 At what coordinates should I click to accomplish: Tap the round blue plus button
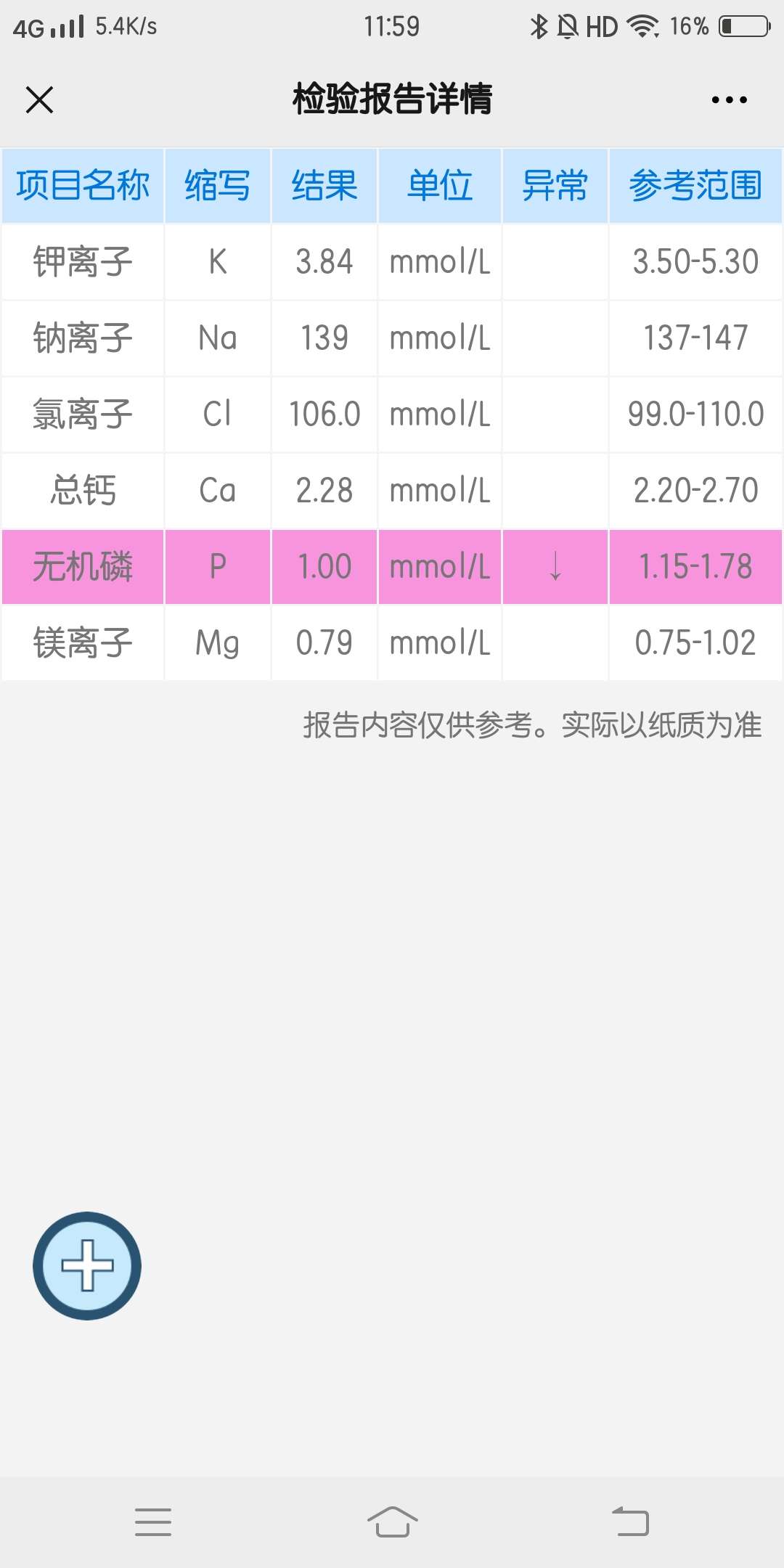[x=87, y=1265]
